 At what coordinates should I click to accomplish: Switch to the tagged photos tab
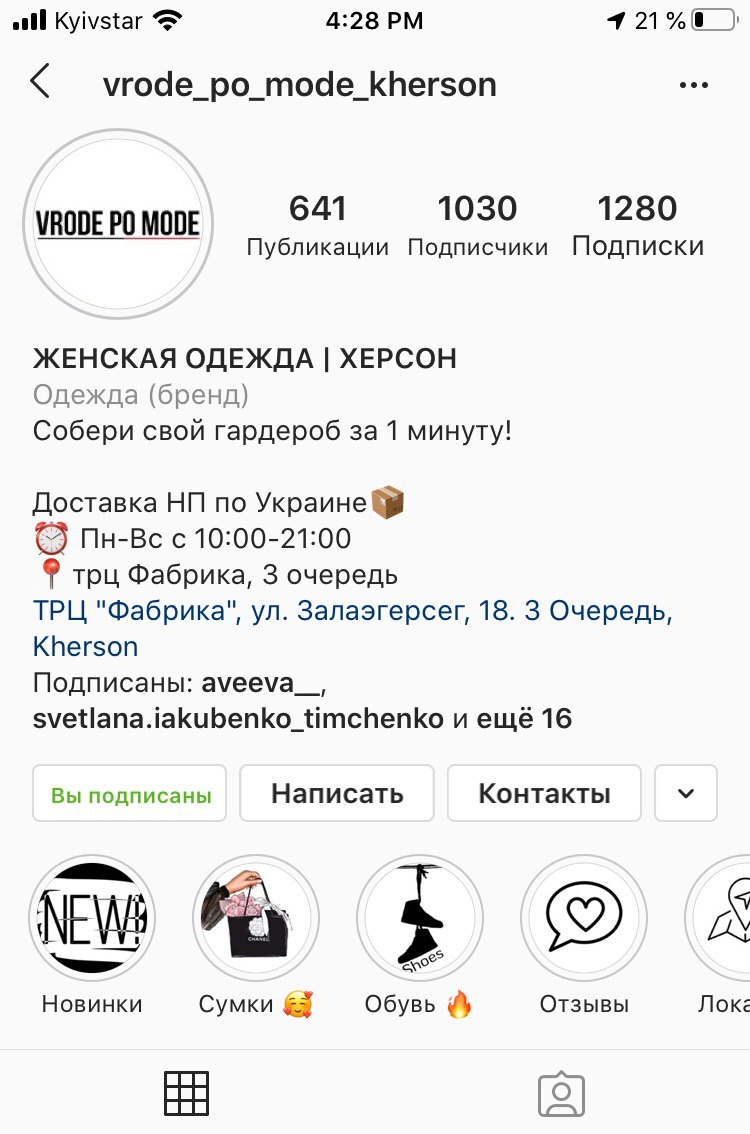click(x=561, y=1093)
